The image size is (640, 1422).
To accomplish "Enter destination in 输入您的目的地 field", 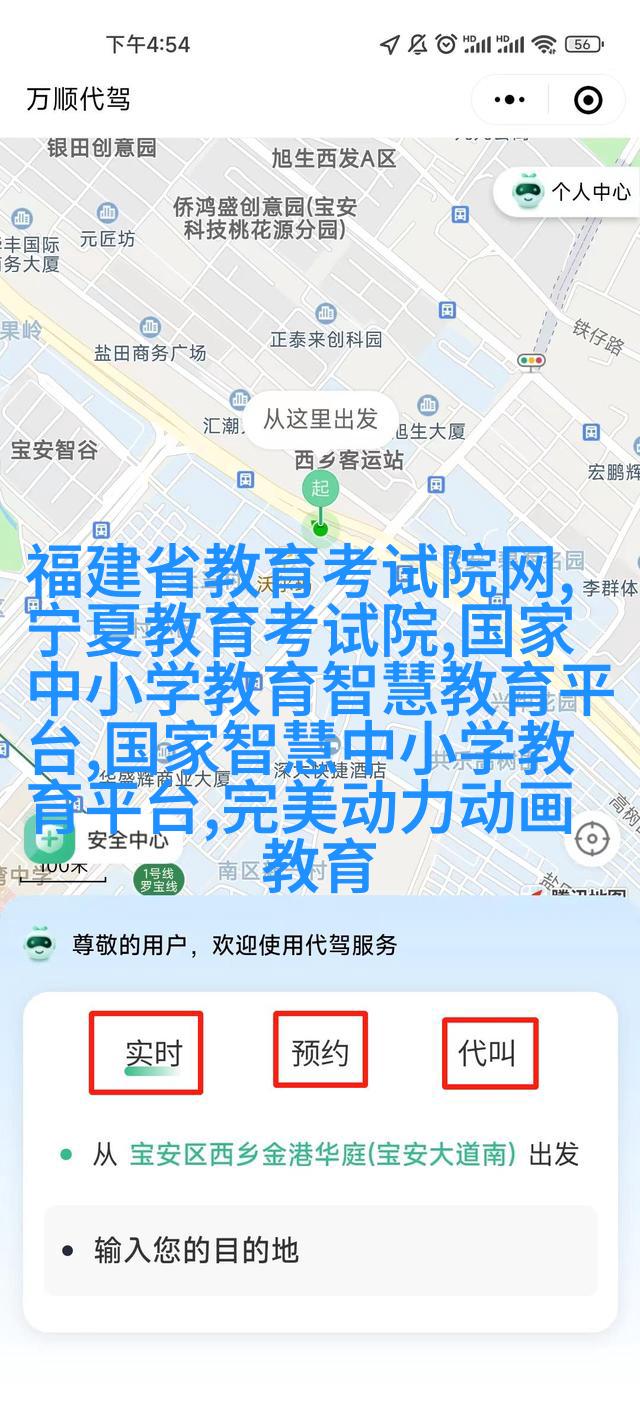I will 320,1250.
